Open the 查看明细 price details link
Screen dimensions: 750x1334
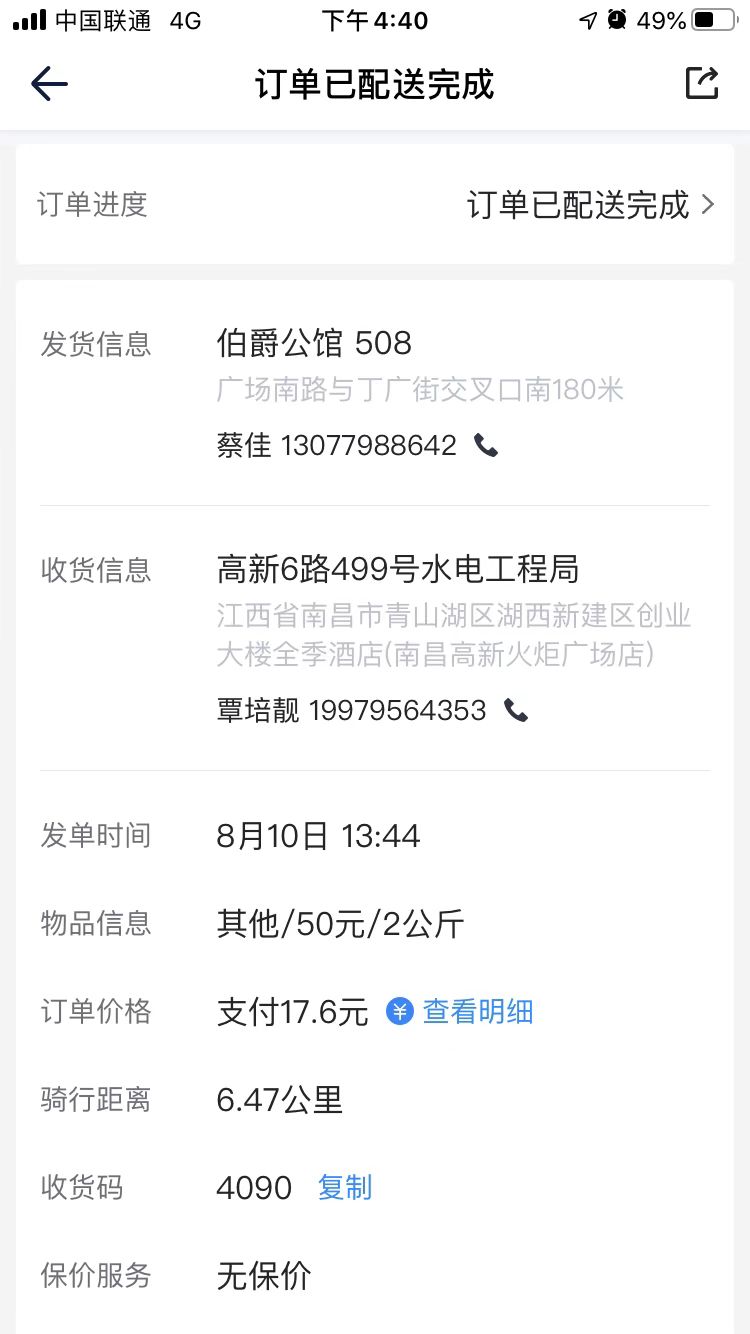coord(460,1012)
